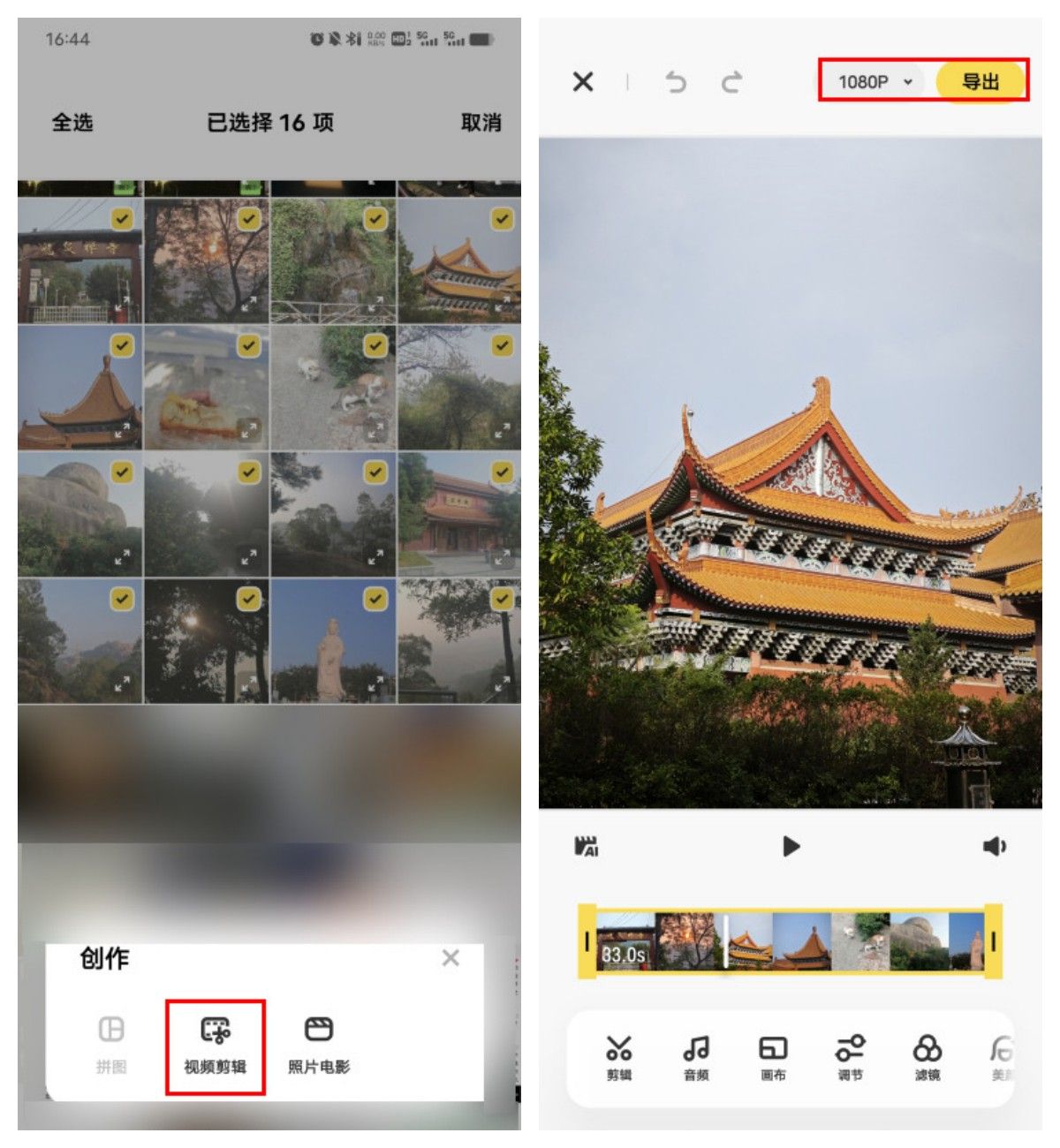The height and width of the screenshot is (1148, 1060).
Task: Tap 全选 to select all photos
Action: coord(72,122)
